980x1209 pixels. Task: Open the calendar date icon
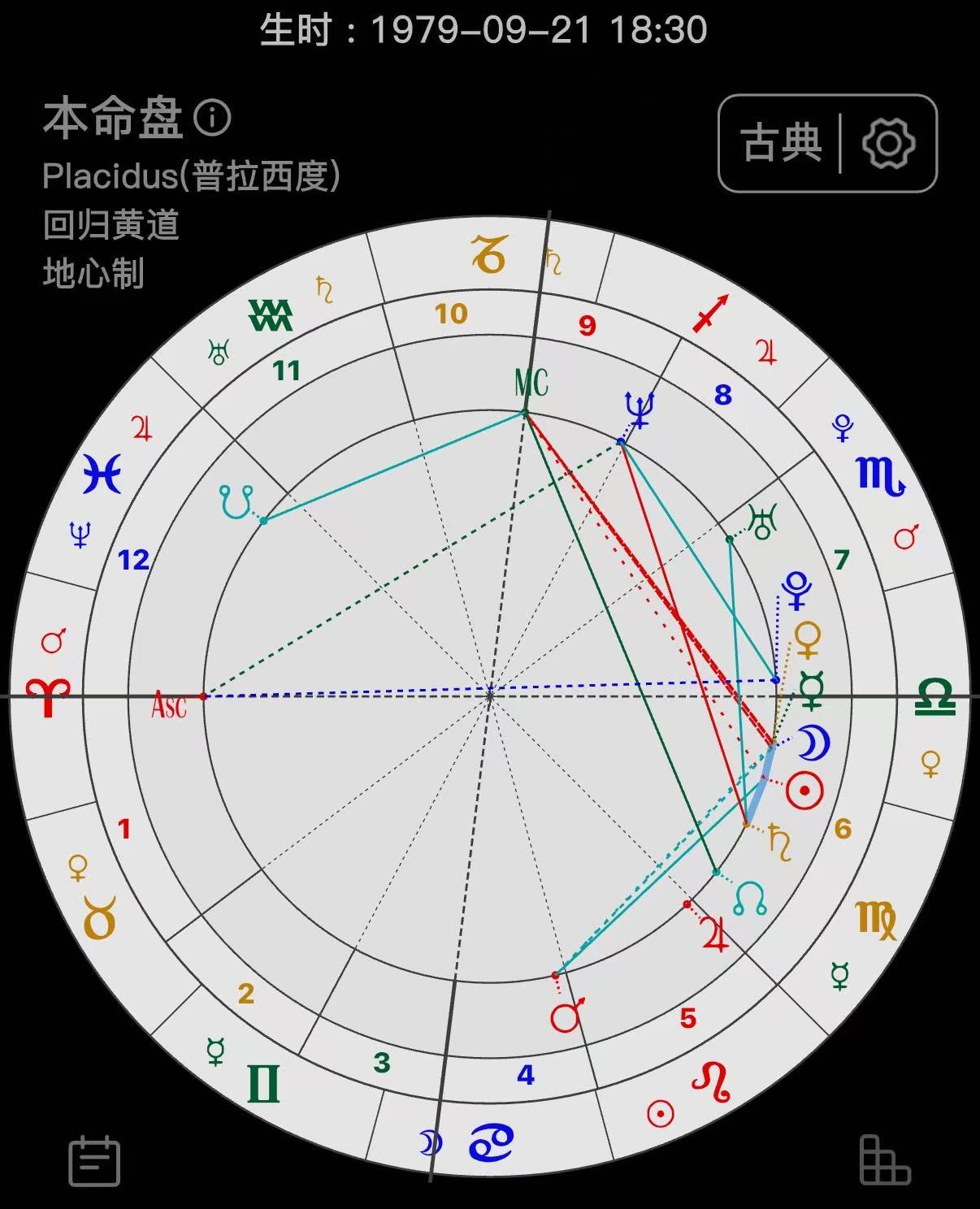click(x=95, y=1160)
